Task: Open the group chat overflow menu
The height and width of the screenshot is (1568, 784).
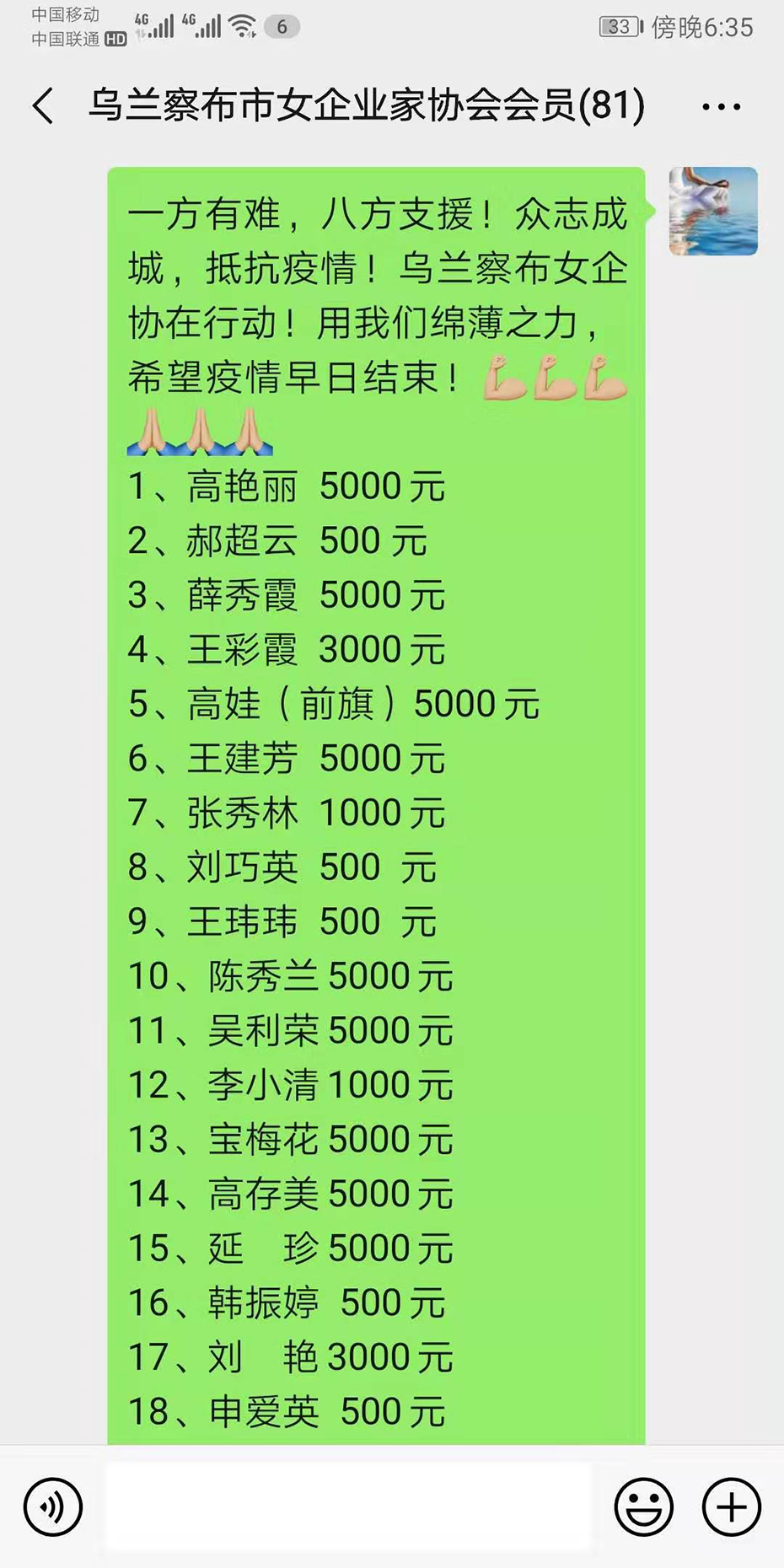Action: (721, 106)
